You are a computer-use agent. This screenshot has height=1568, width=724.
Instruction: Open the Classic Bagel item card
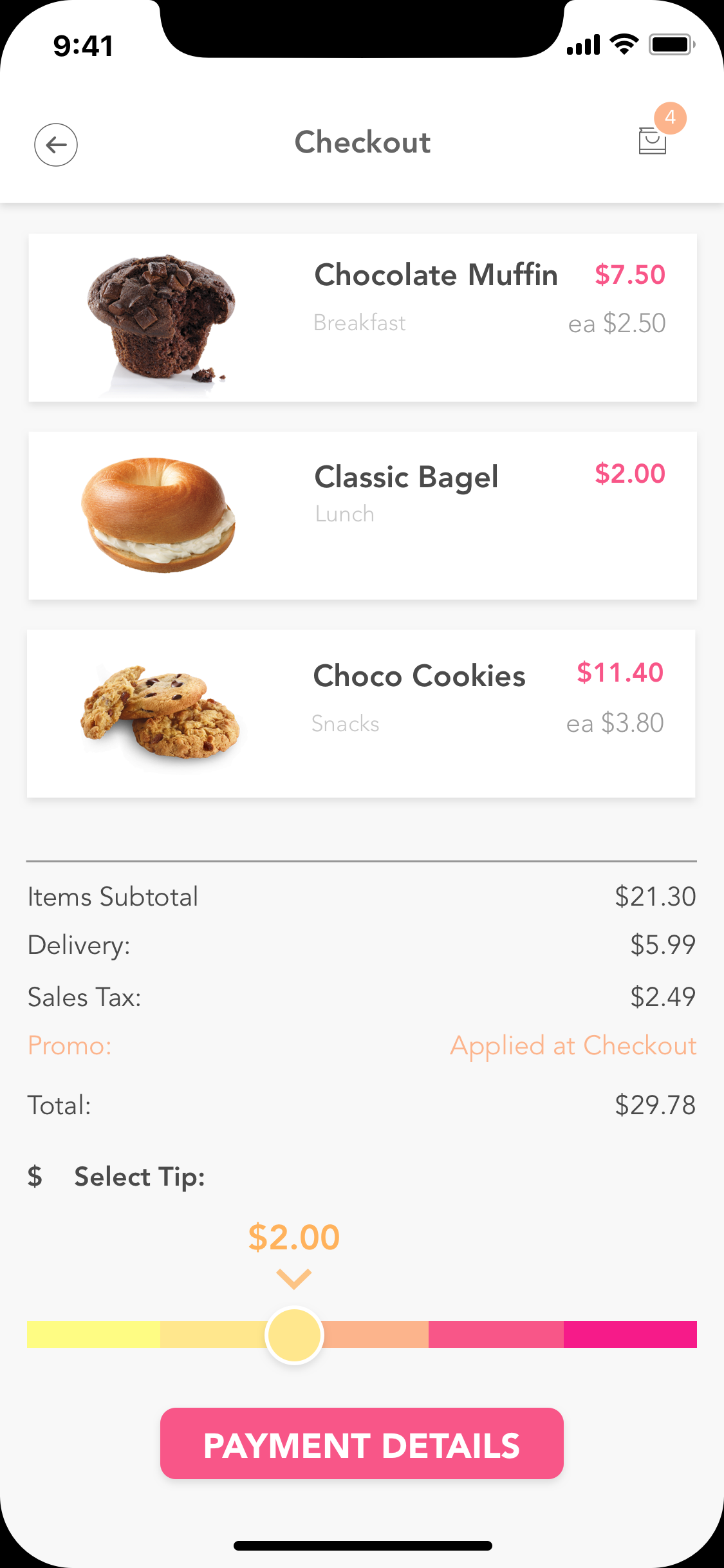[x=363, y=516]
